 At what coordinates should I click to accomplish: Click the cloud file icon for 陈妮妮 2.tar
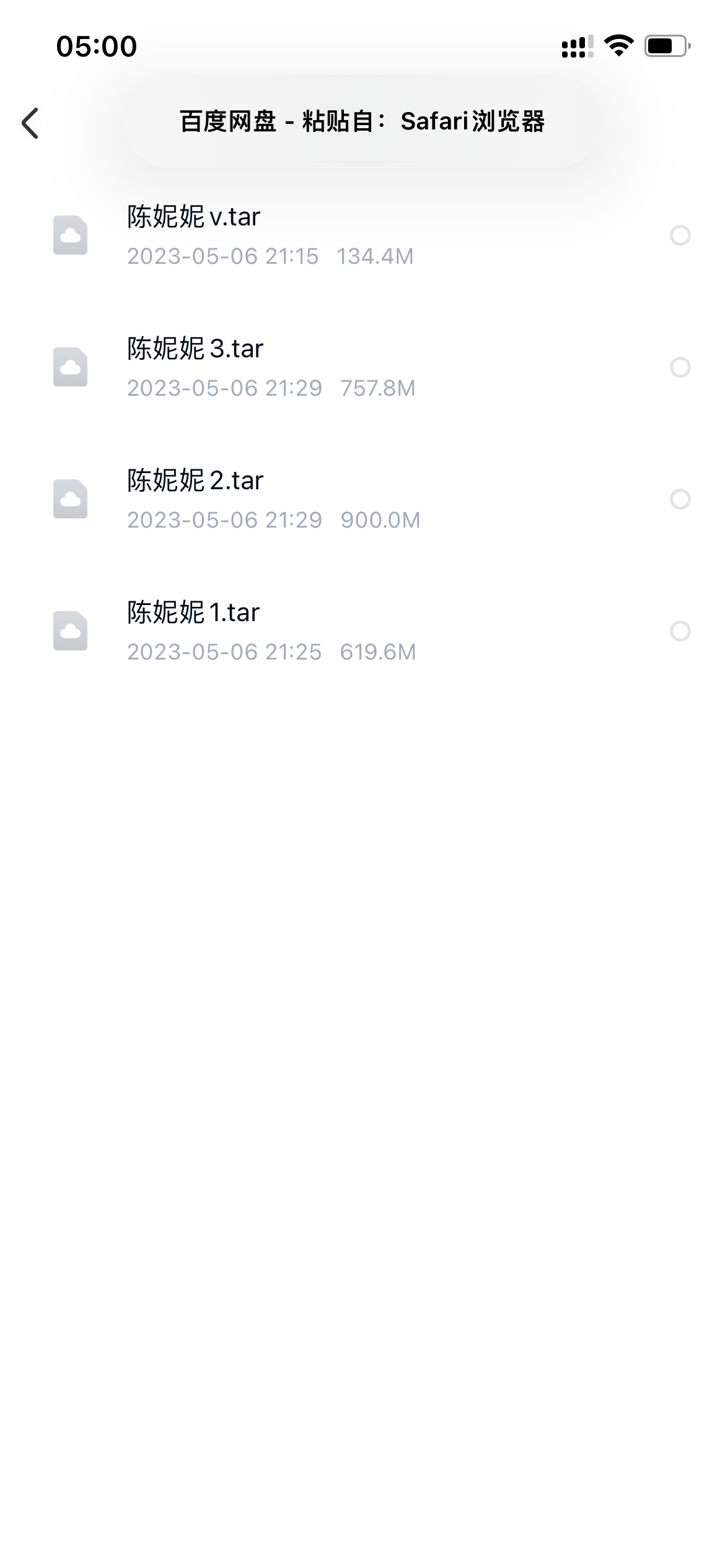coord(71,500)
